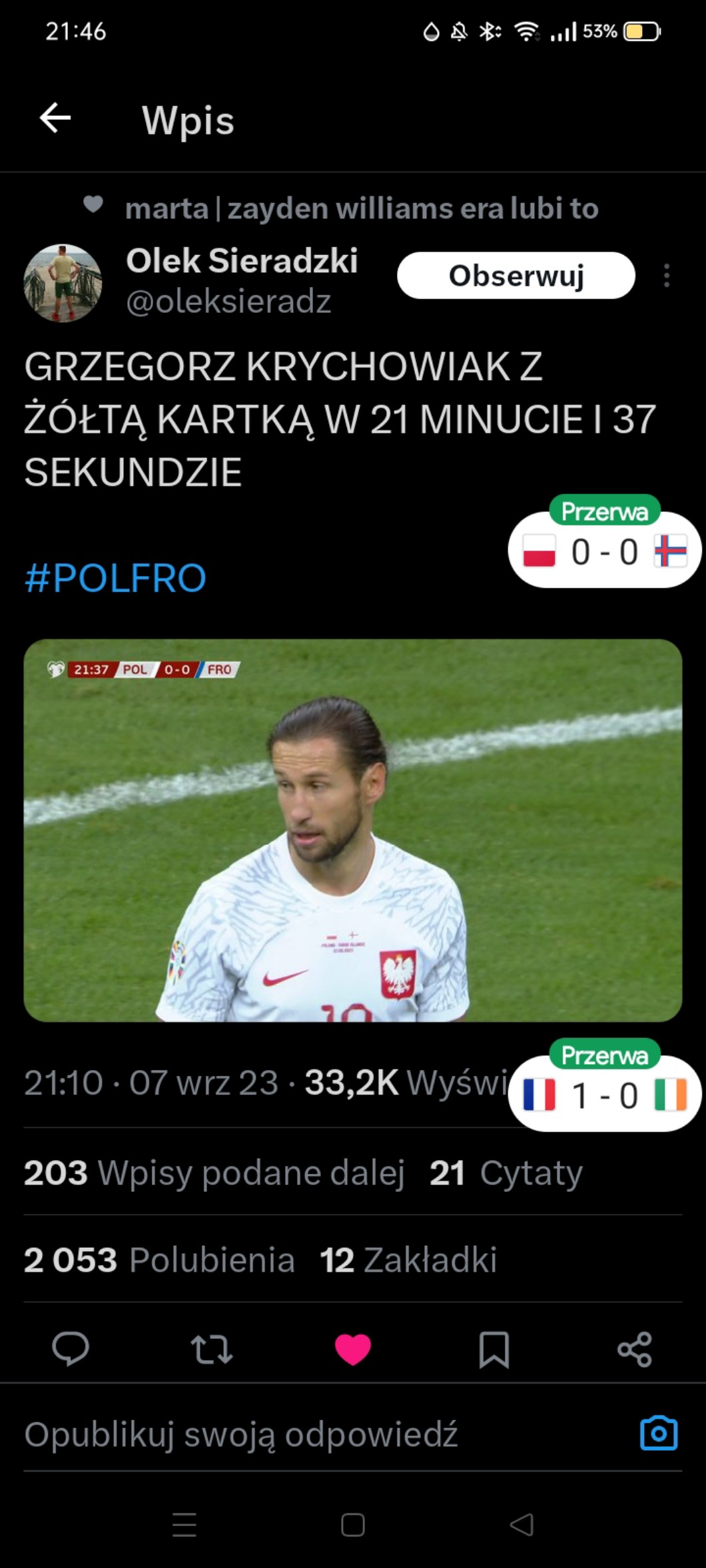Reply to the post with the comment icon
The image size is (706, 1568).
point(71,1349)
